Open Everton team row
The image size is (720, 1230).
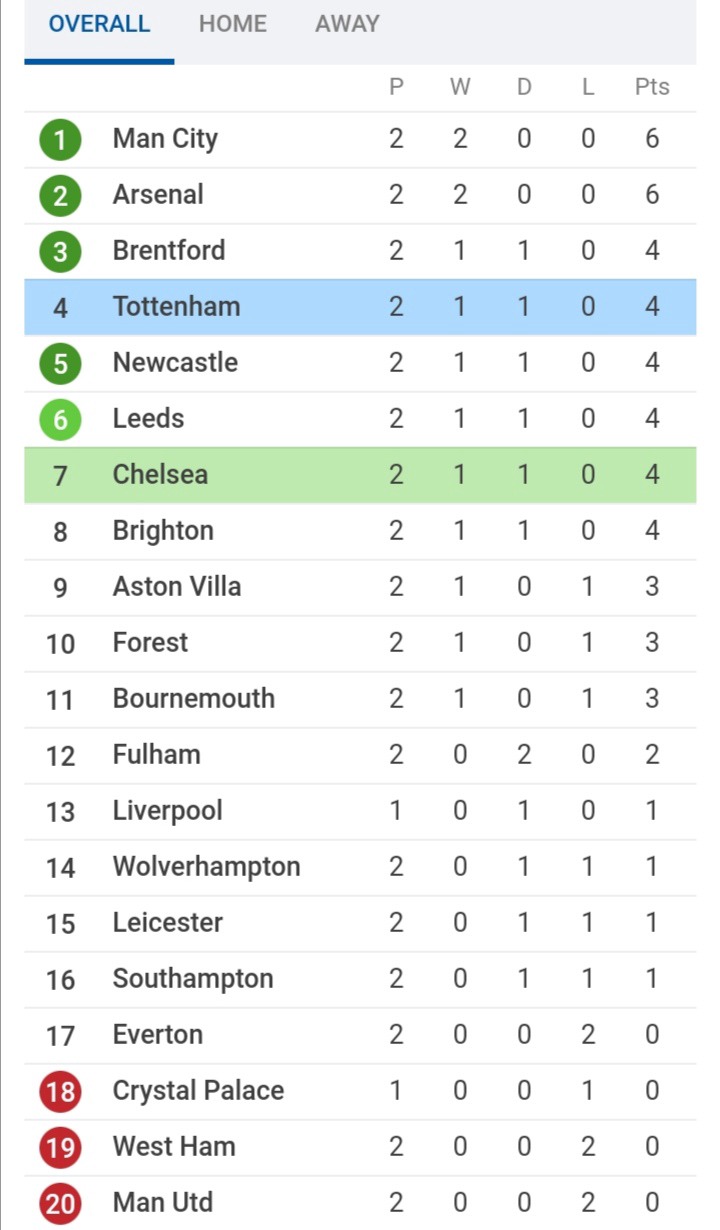coord(360,1035)
